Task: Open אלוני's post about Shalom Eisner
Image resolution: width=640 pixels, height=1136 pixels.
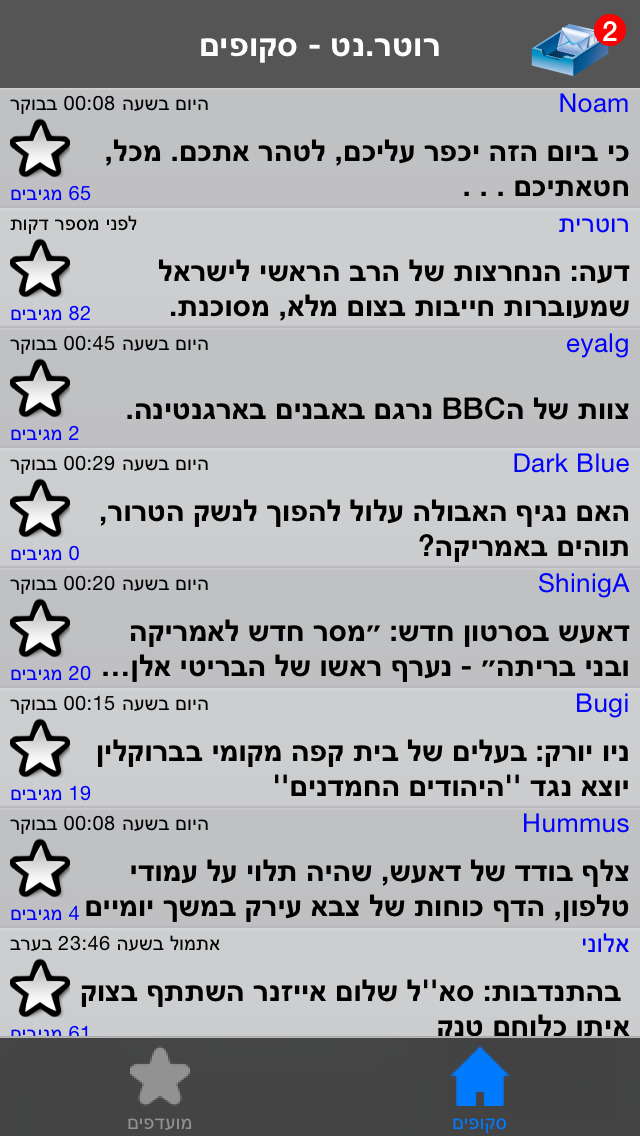Action: pos(320,983)
